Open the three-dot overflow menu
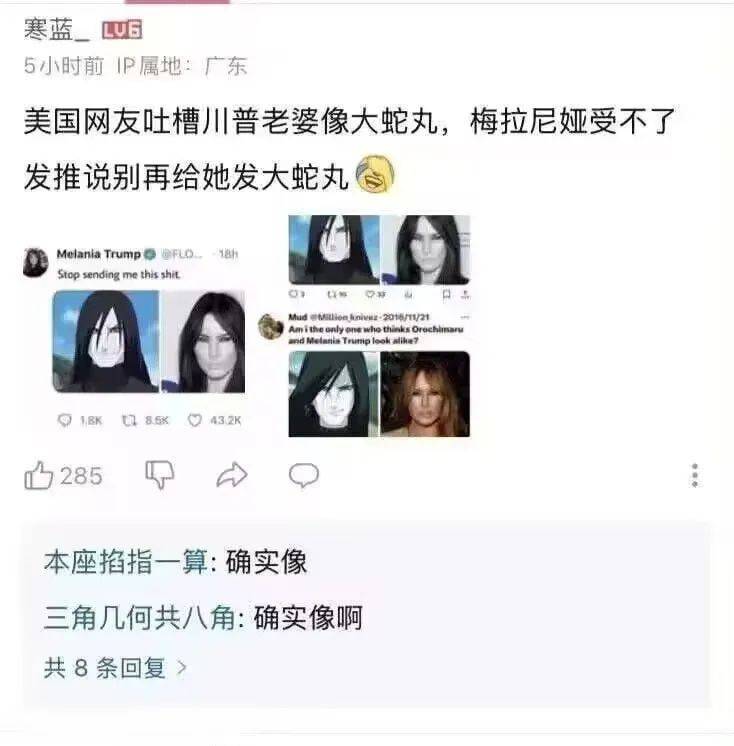Image resolution: width=734 pixels, height=746 pixels. coord(695,476)
